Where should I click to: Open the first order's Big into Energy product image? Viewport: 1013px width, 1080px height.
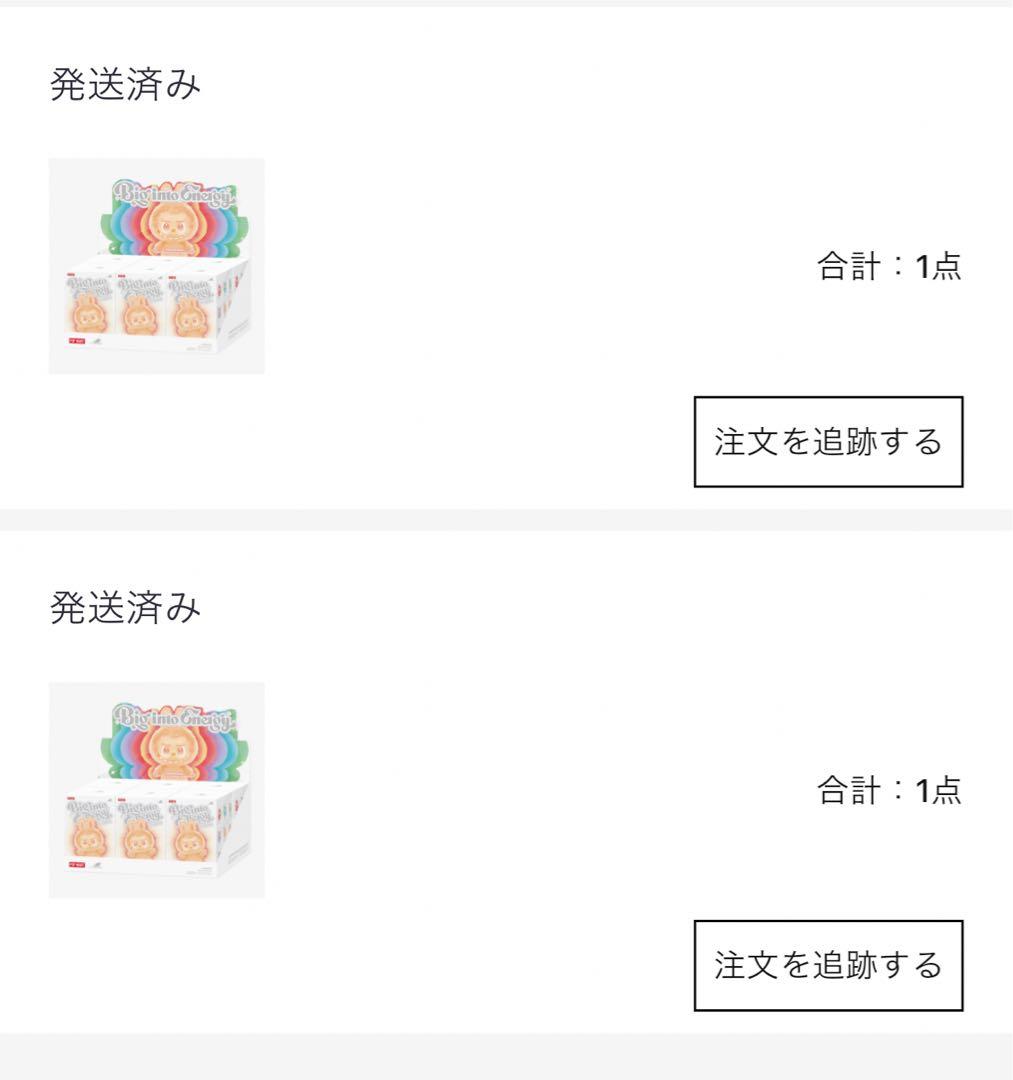[x=157, y=266]
